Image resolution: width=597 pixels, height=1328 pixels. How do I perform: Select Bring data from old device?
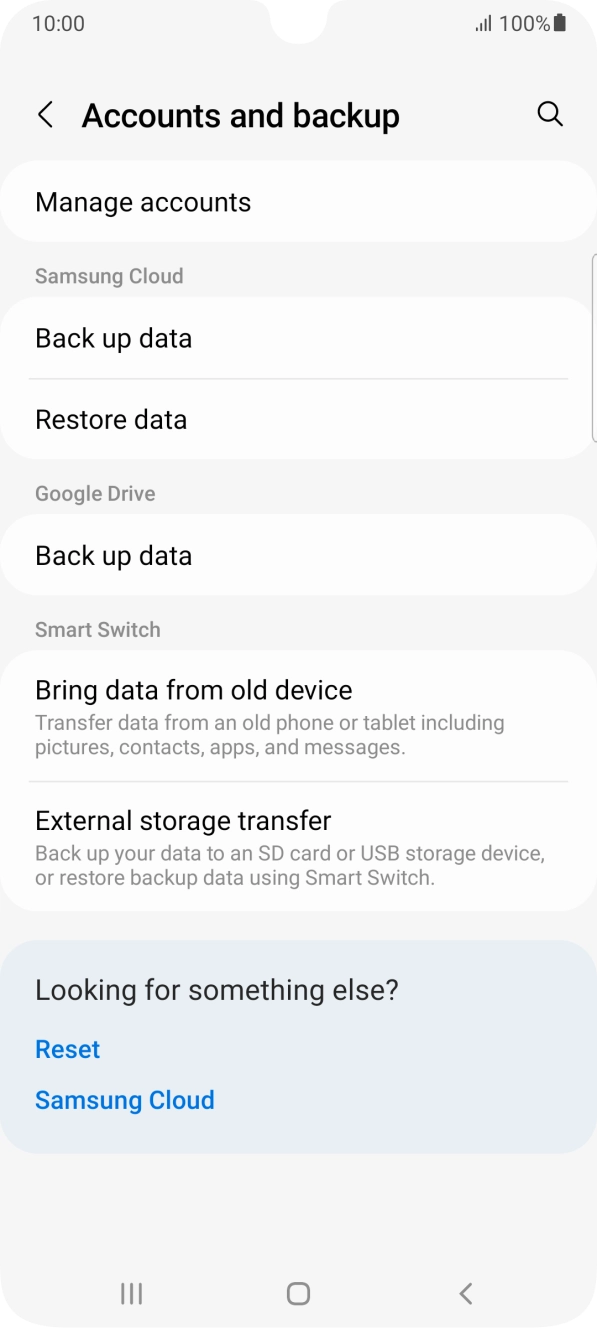point(298,716)
